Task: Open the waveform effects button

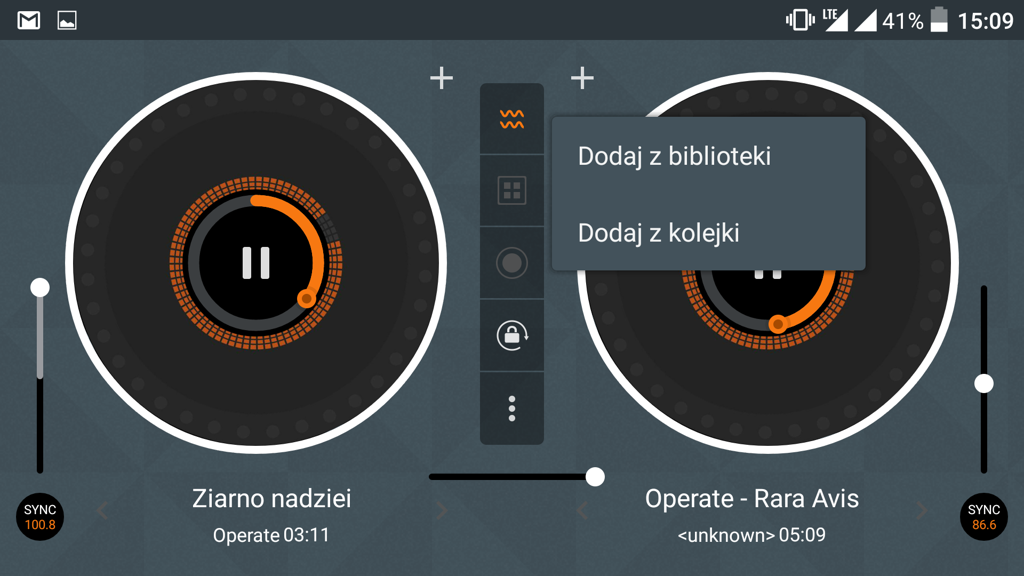Action: (x=512, y=120)
